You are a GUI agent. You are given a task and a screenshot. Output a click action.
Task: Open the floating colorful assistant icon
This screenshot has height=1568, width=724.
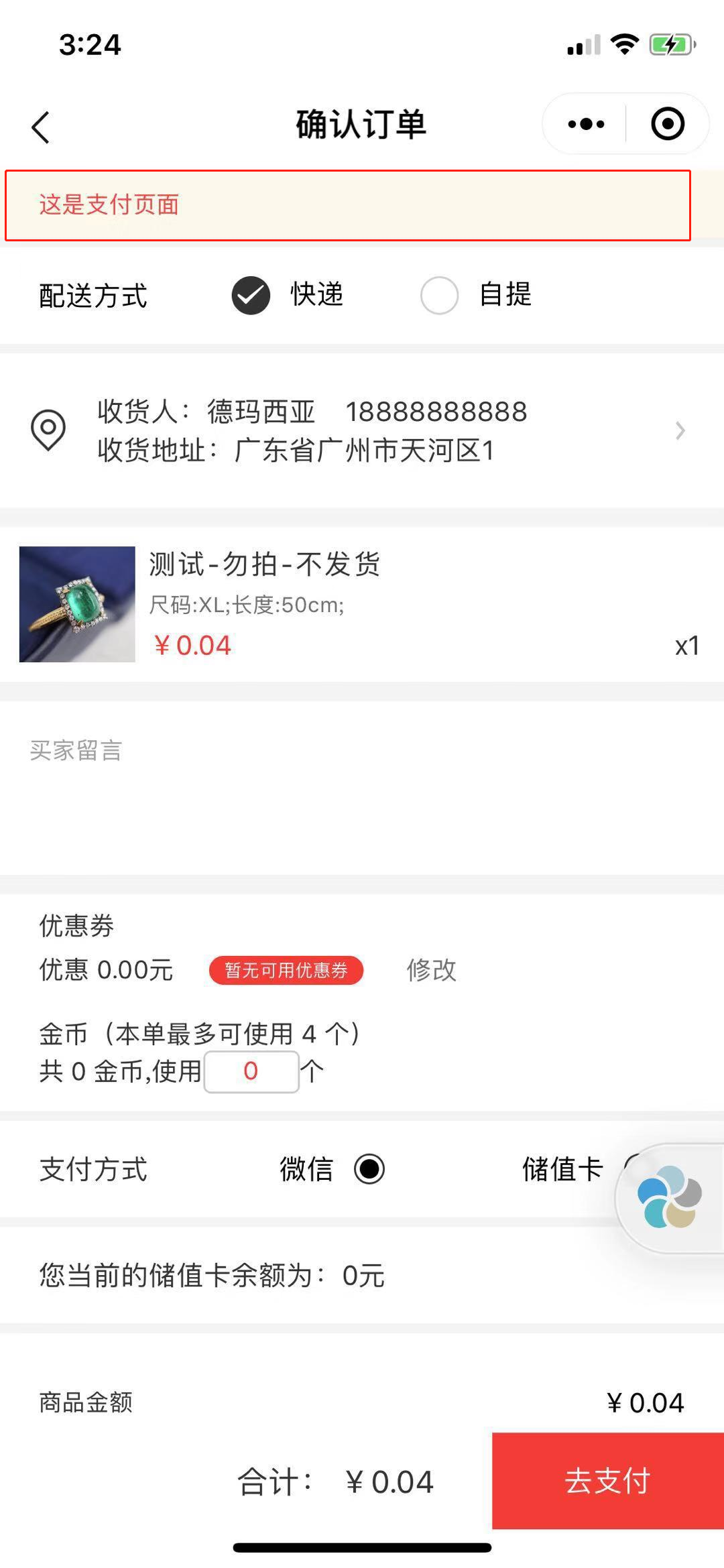[669, 1197]
